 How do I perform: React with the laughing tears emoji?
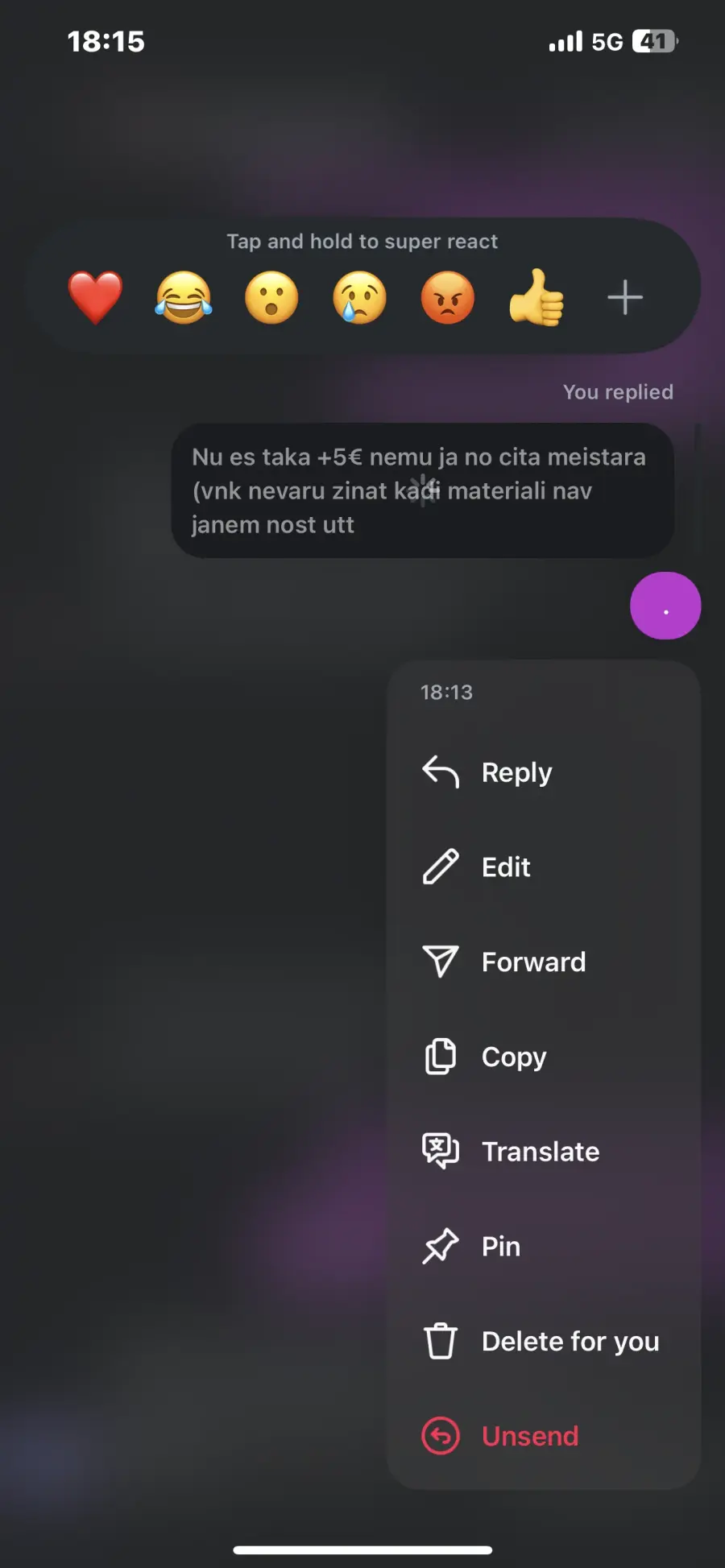(184, 298)
